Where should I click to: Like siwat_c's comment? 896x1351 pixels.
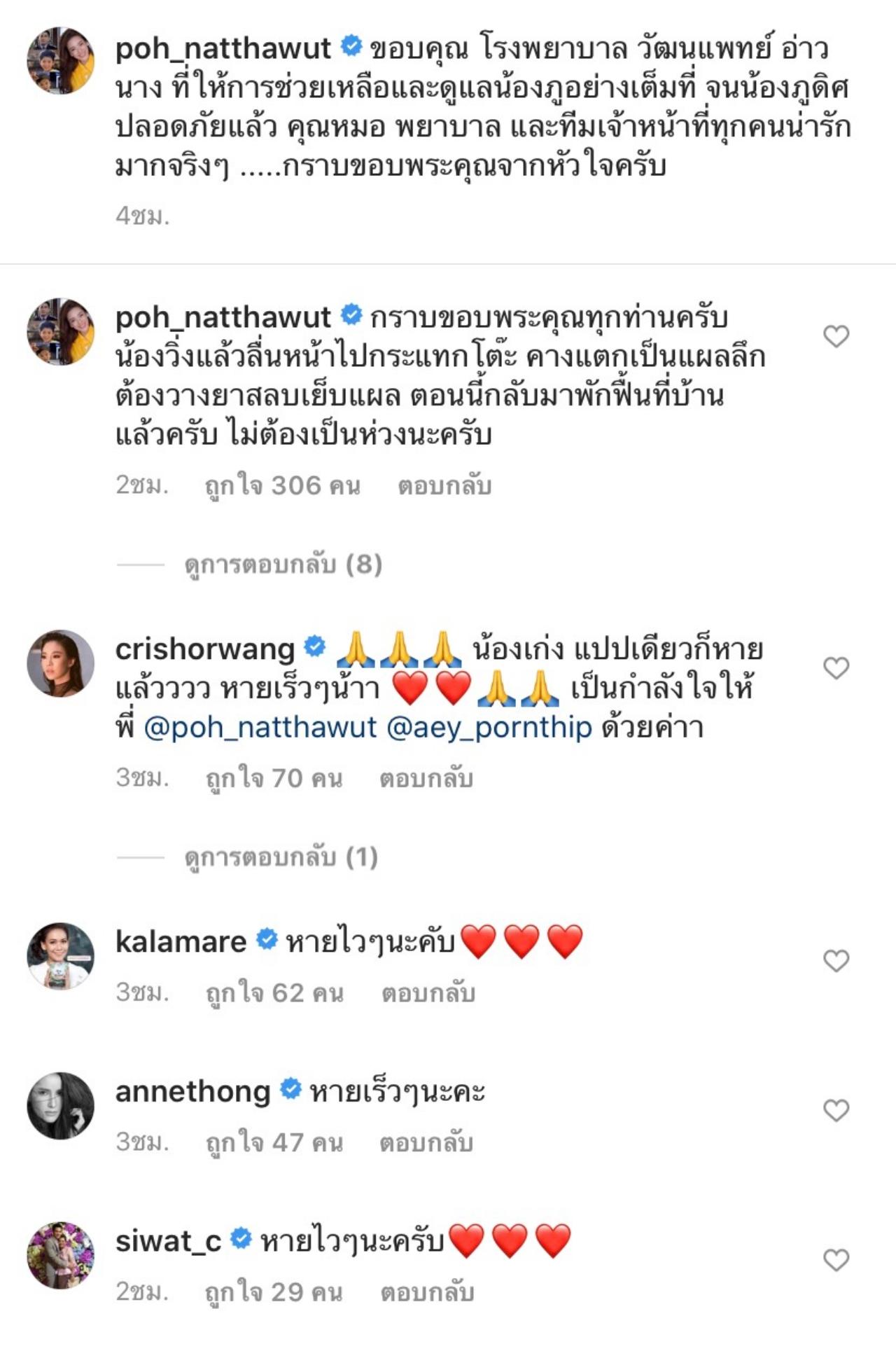(x=836, y=1260)
